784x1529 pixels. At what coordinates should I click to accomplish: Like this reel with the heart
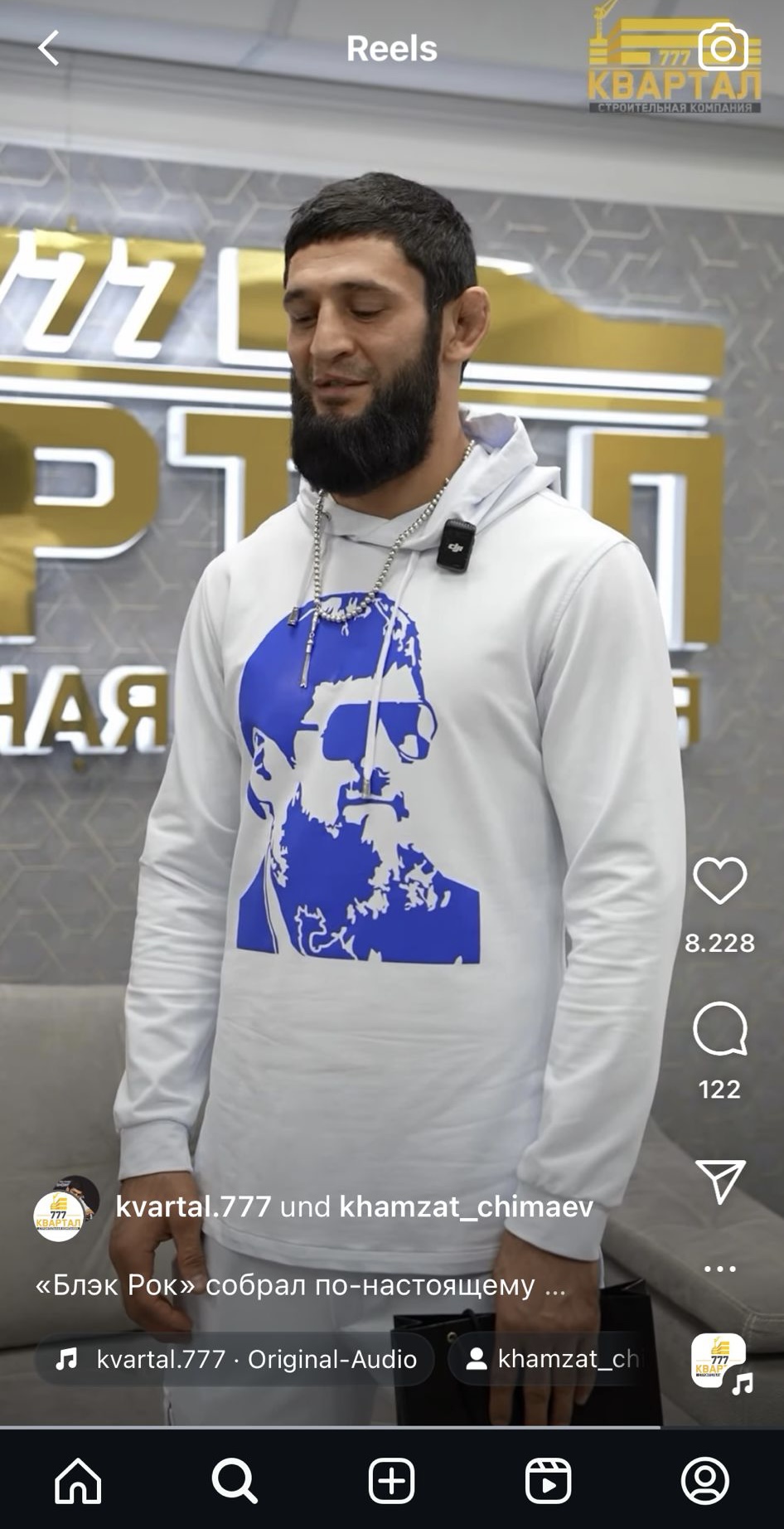click(x=719, y=881)
